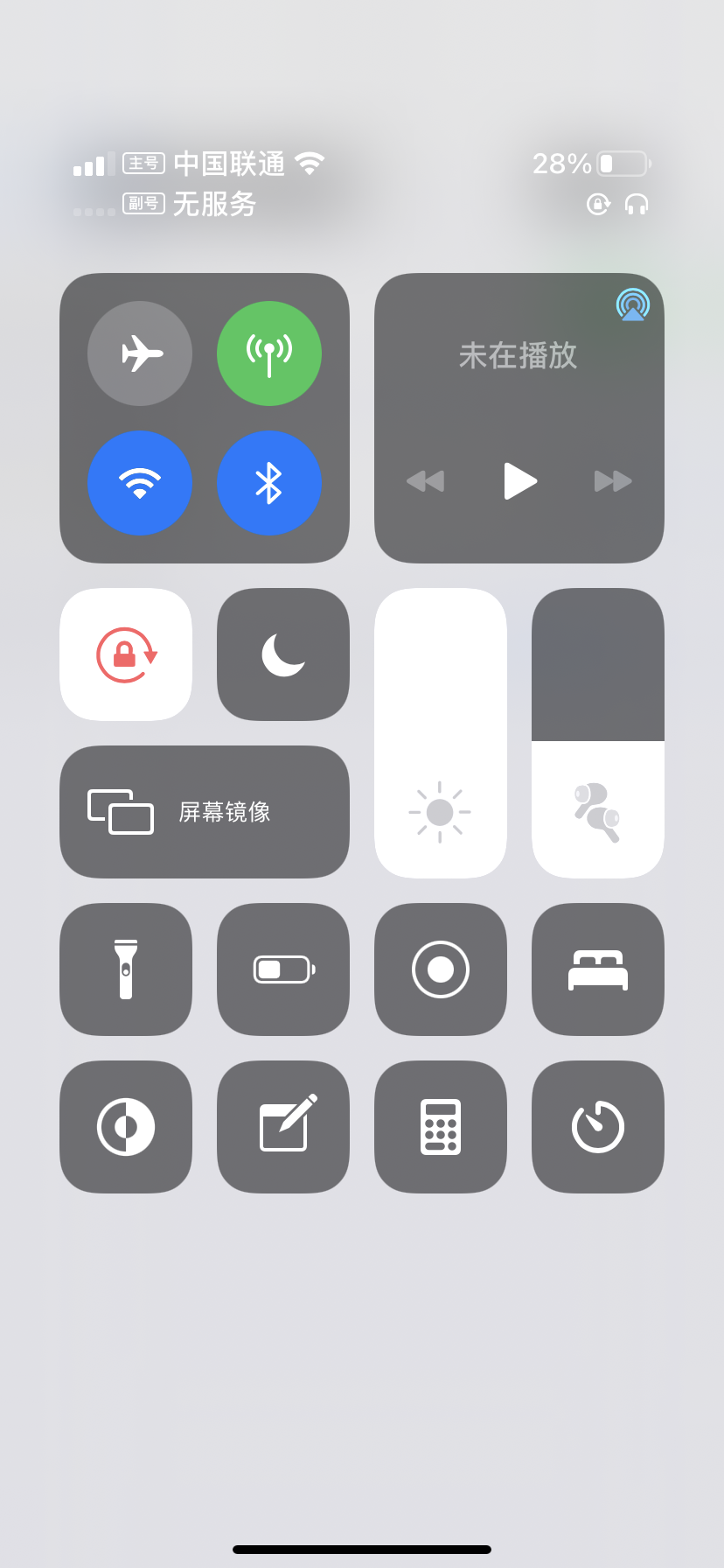Enable Do Not Disturb moon
Viewport: 724px width, 1568px height.
click(x=283, y=654)
